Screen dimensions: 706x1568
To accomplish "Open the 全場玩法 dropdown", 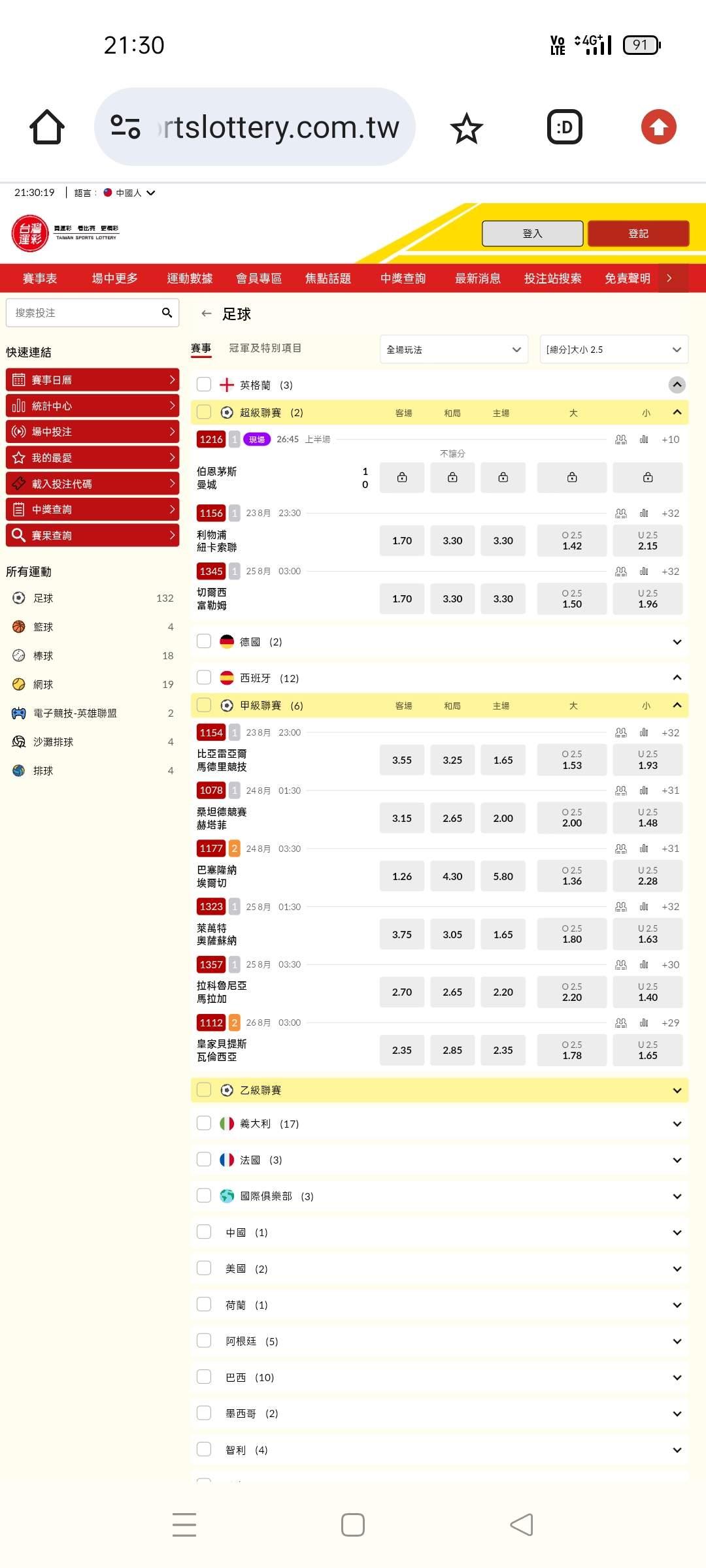I will click(454, 350).
